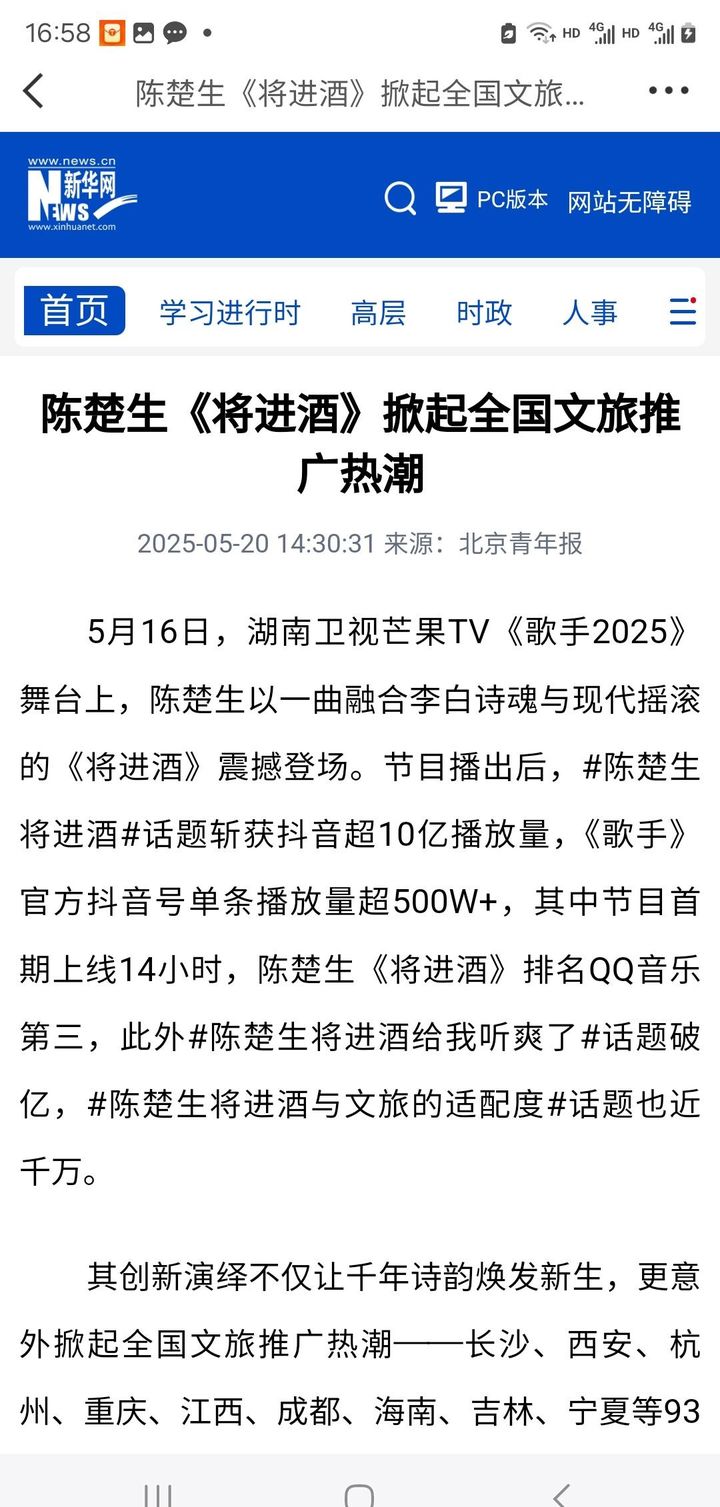This screenshot has height=1507, width=720.
Task: Tap the system home button
Action: point(359,1495)
